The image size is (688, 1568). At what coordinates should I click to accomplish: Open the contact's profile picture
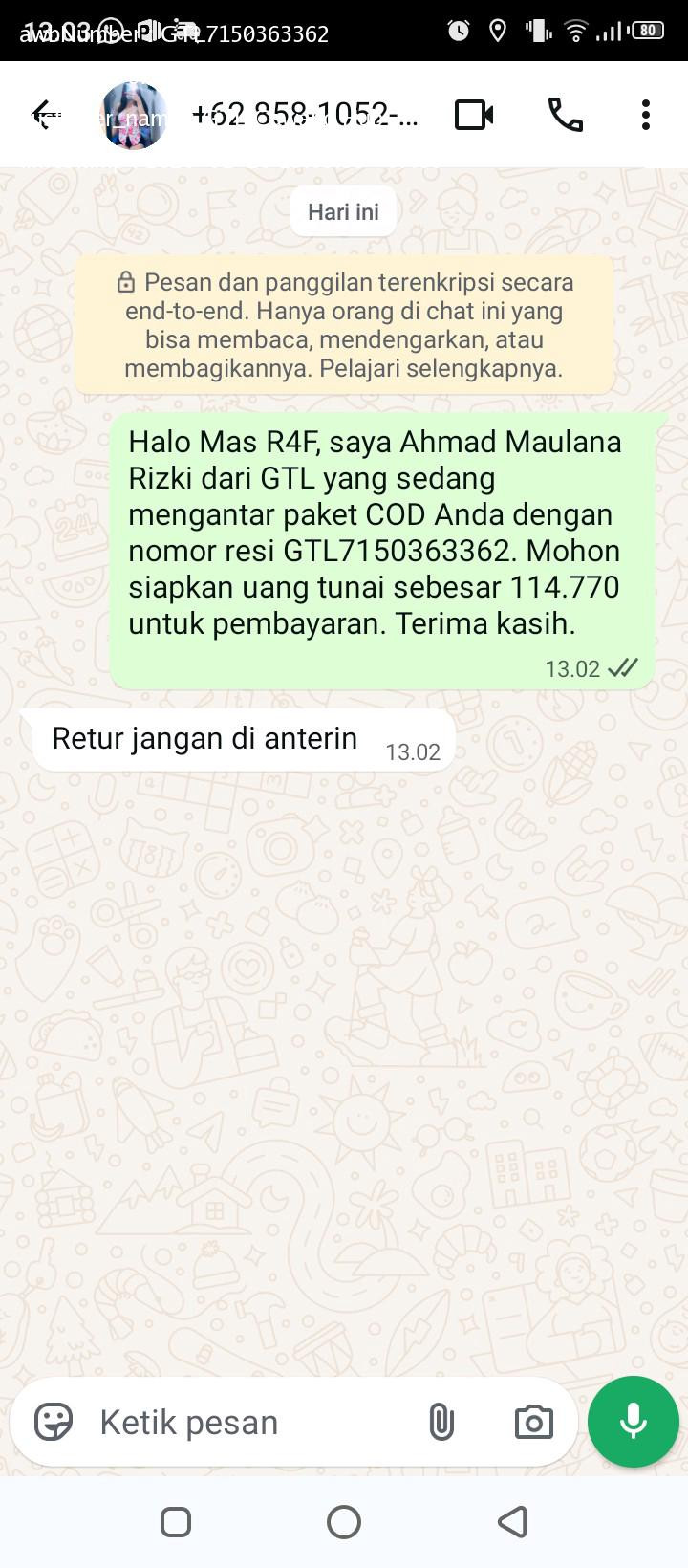tap(135, 116)
